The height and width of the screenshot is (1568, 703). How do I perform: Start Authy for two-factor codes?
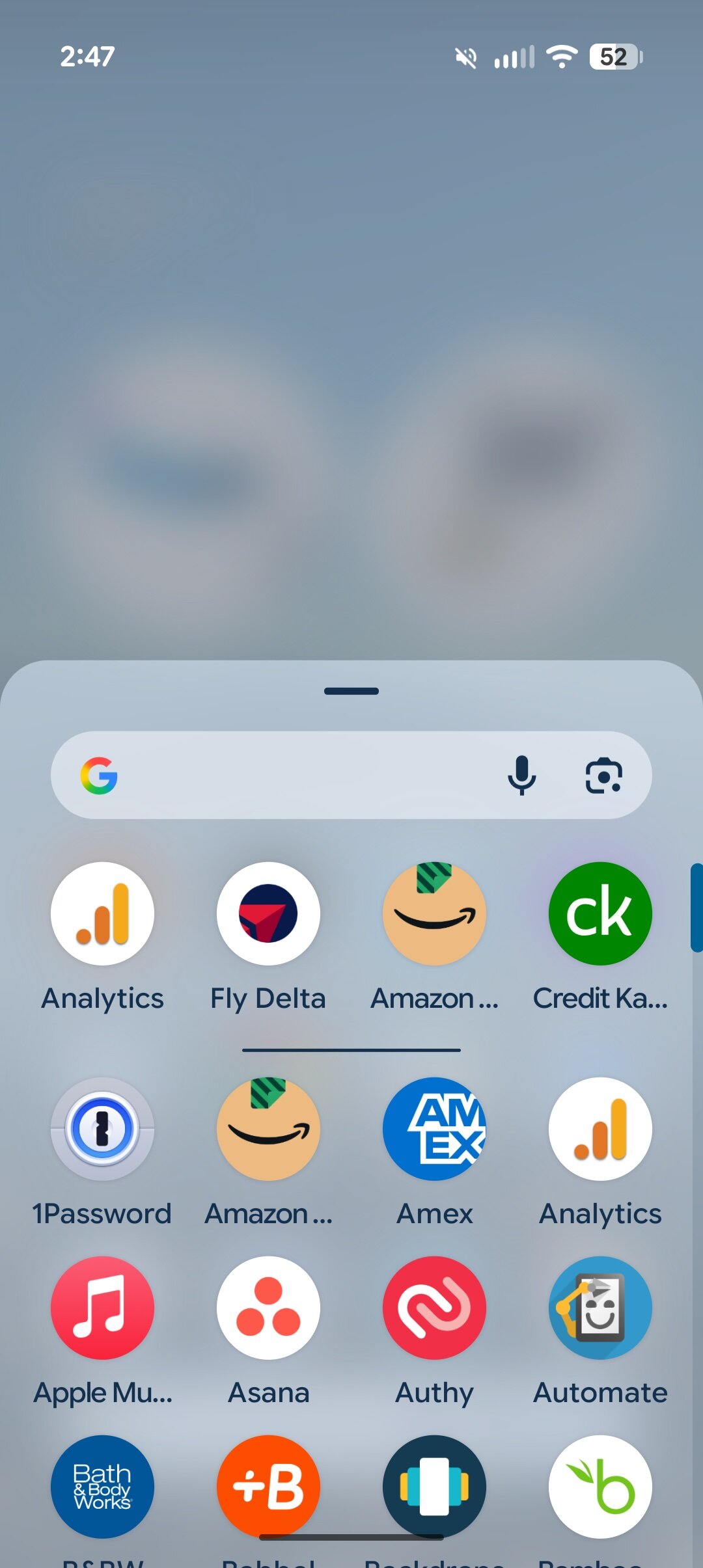[434, 1308]
